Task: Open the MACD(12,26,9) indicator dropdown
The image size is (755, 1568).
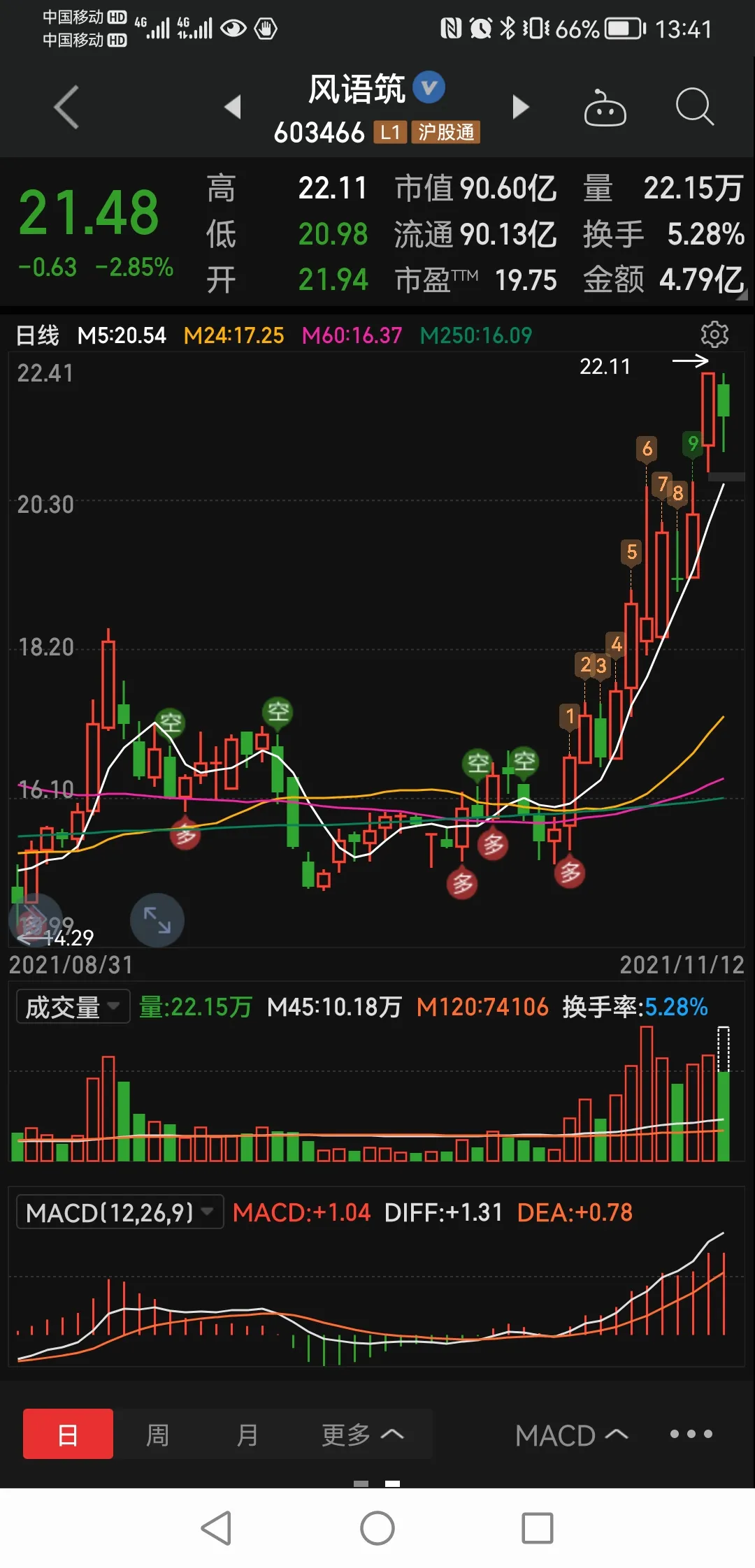Action: [120, 1212]
